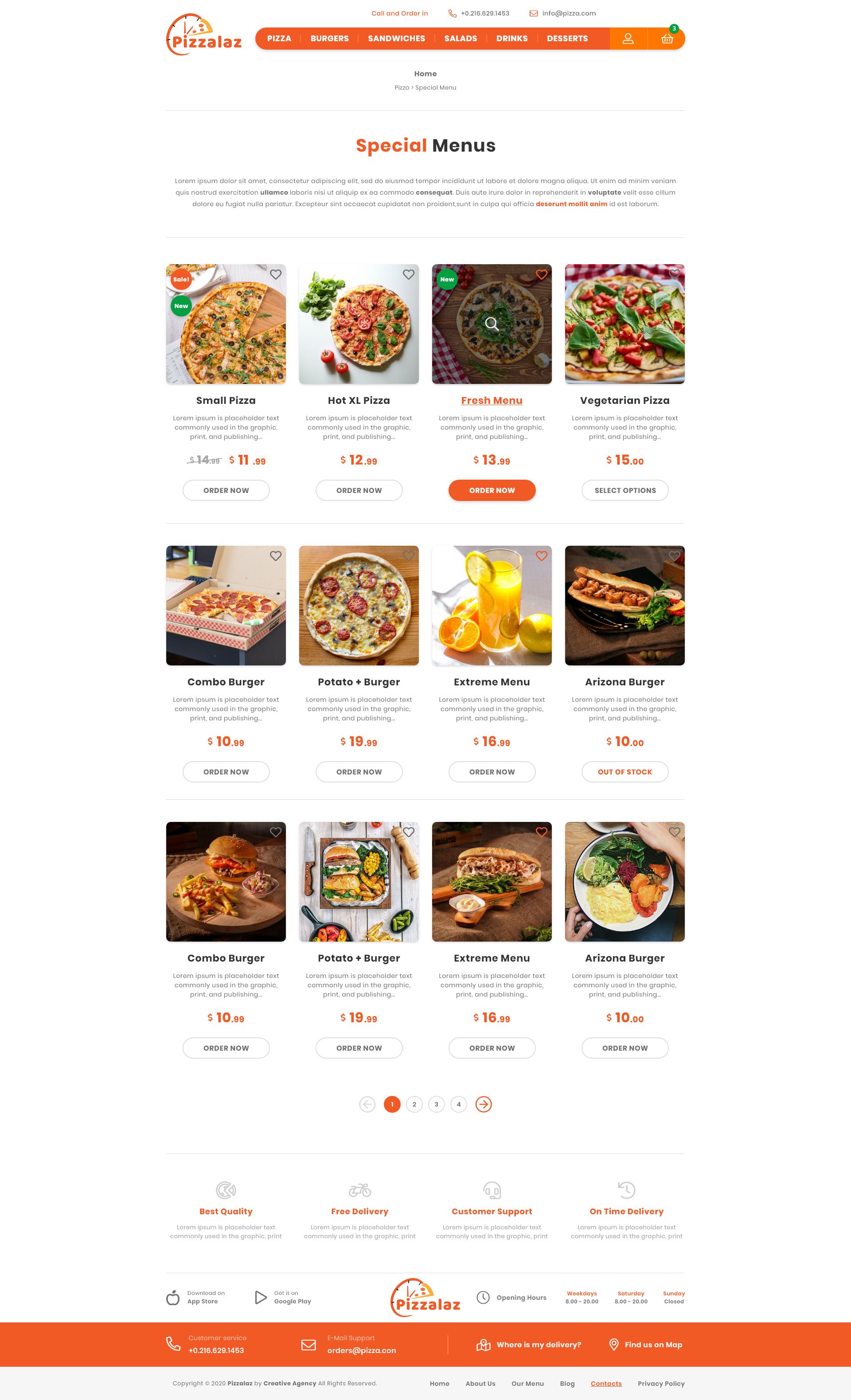
Task: Open the Fresh Menu title link
Action: click(x=492, y=401)
